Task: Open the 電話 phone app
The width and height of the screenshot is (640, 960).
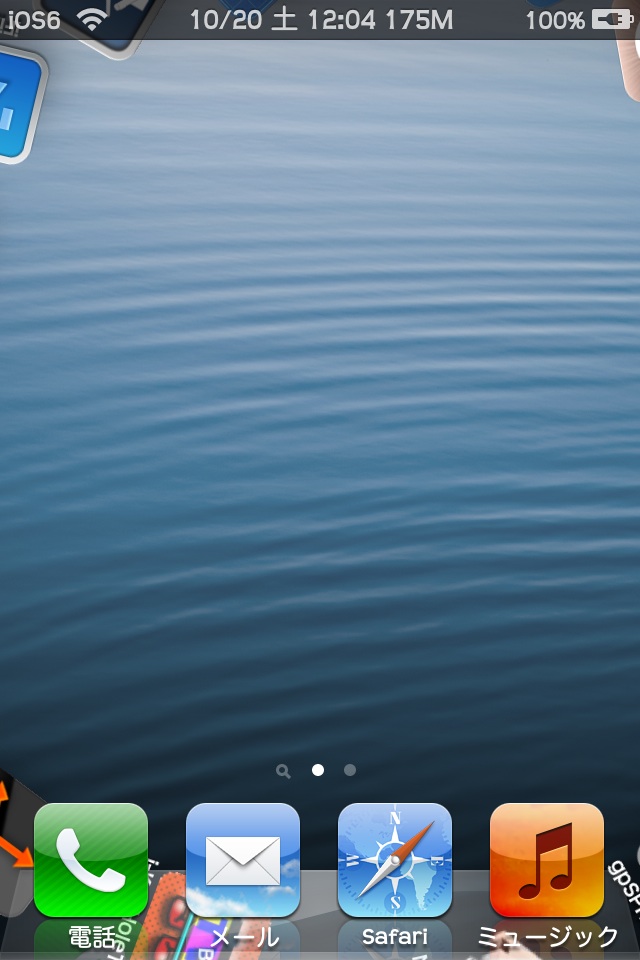Action: click(91, 860)
